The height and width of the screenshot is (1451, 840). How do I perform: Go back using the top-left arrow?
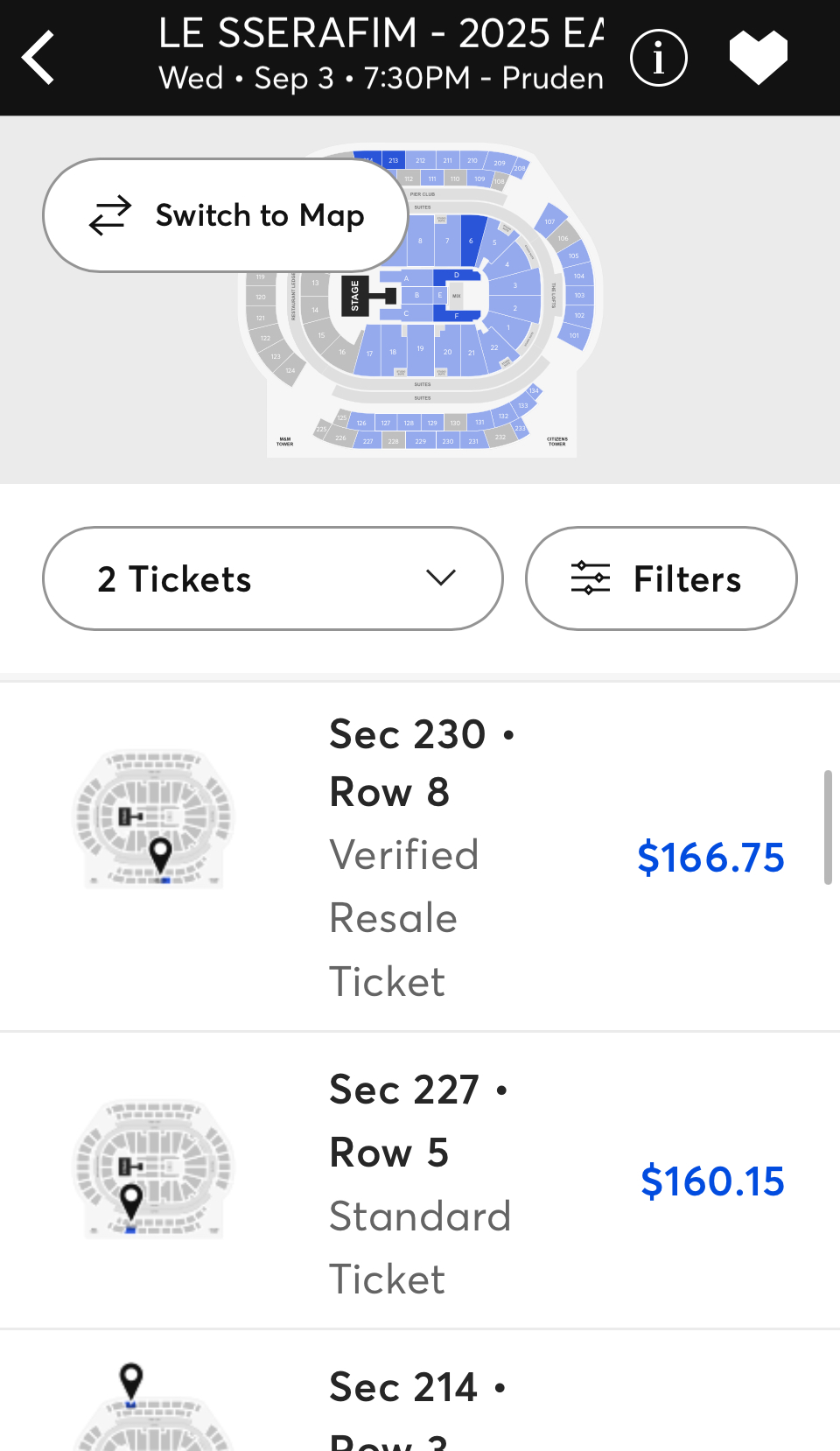[x=38, y=58]
